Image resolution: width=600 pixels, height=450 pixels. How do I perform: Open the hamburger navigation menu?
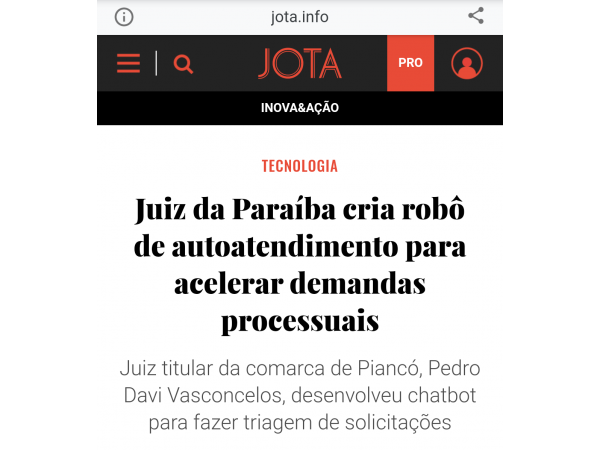pyautogui.click(x=128, y=64)
